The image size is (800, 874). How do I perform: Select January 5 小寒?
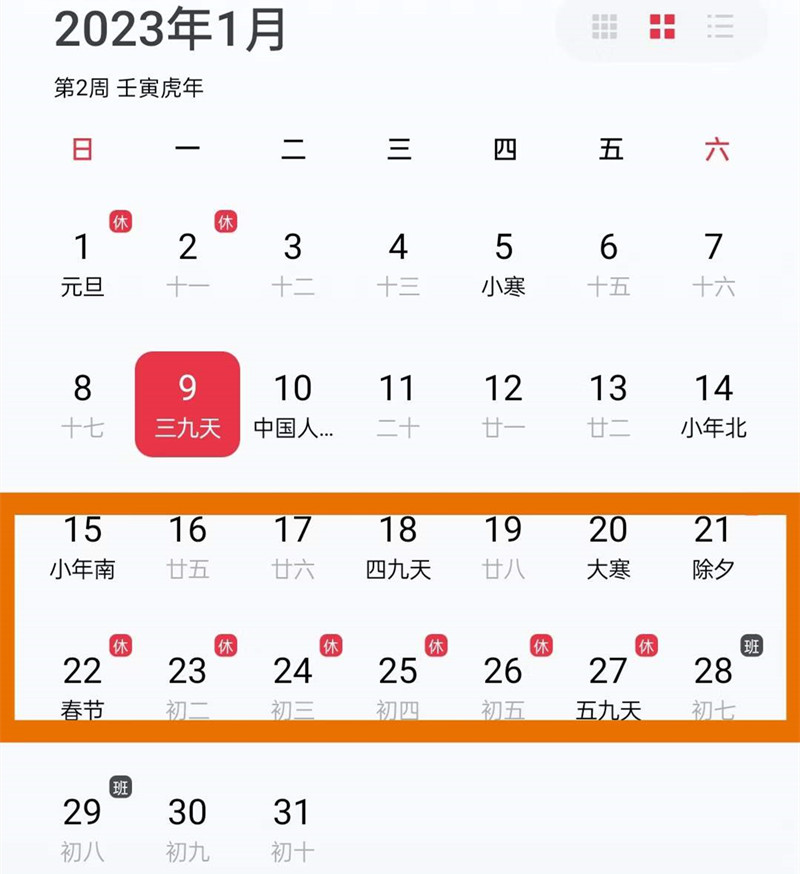tap(504, 262)
